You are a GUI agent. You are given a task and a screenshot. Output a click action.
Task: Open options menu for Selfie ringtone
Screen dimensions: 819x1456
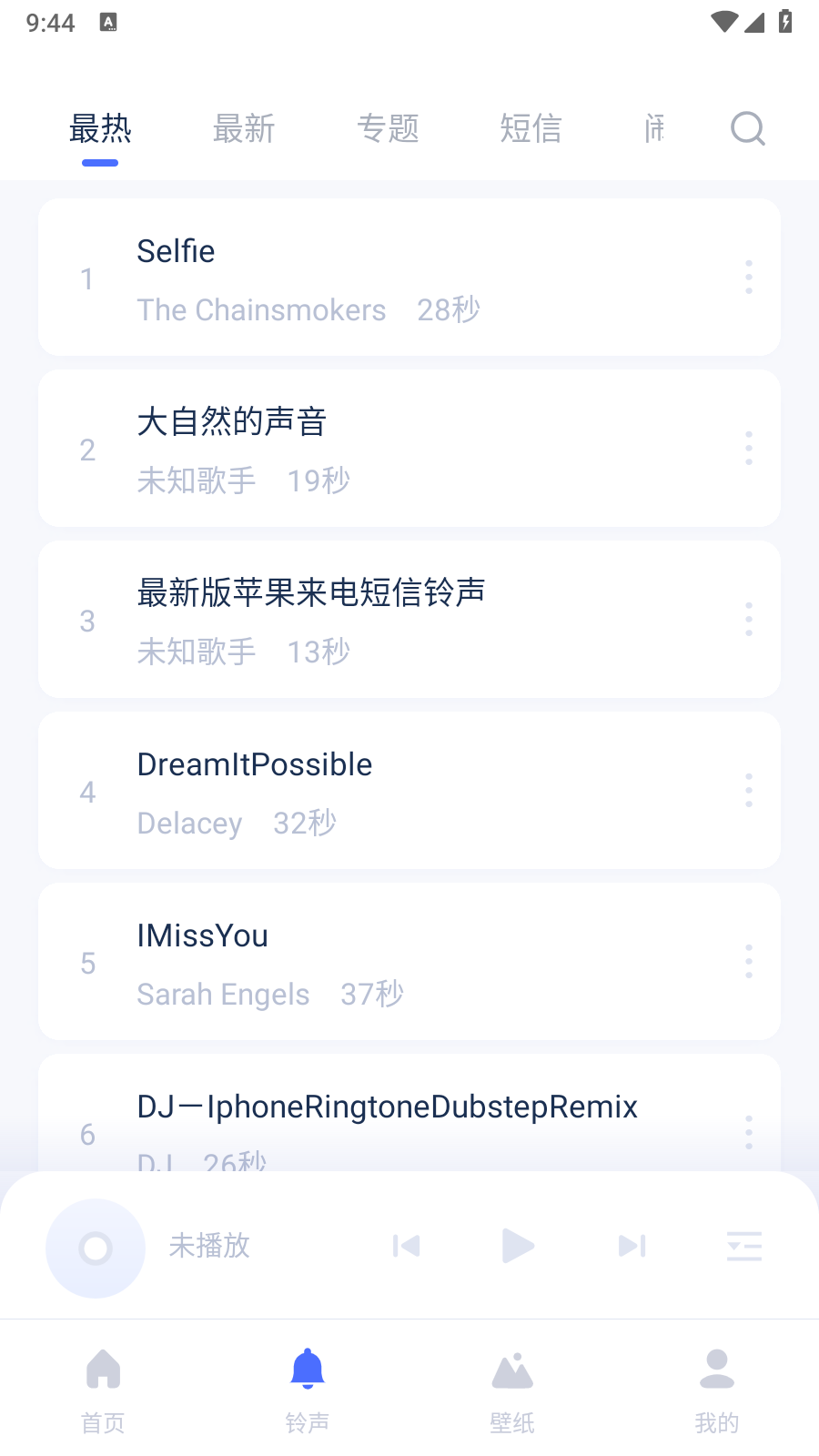[x=748, y=278]
